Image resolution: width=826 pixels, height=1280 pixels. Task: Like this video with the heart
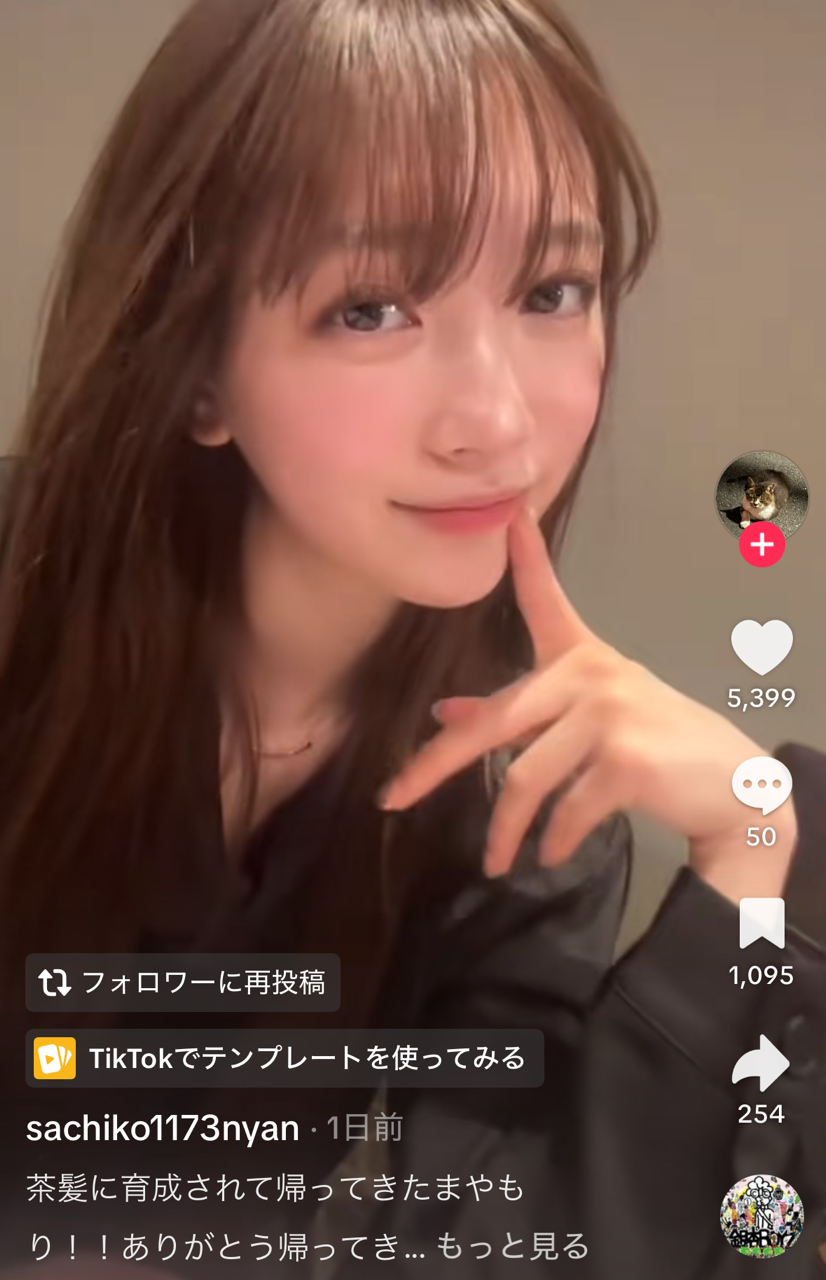[761, 648]
